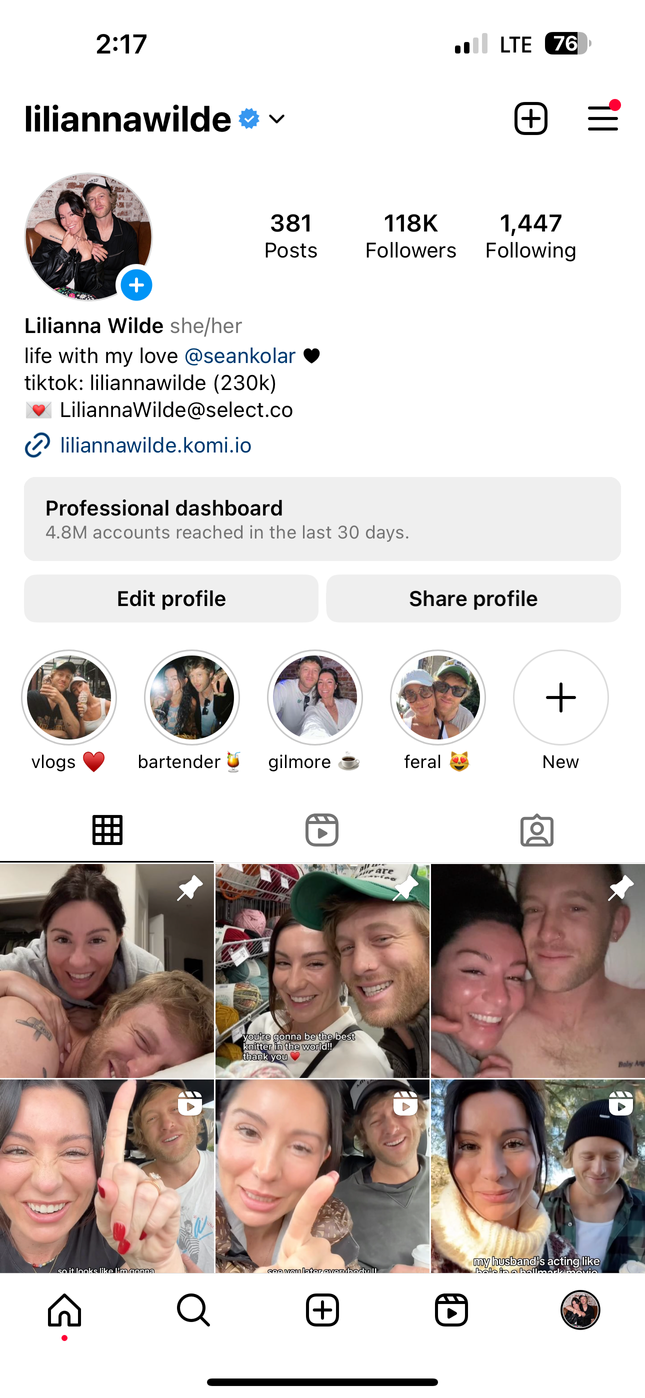Viewport: 645px width, 1398px height.
Task: Open the feral story highlight
Action: coord(438,698)
